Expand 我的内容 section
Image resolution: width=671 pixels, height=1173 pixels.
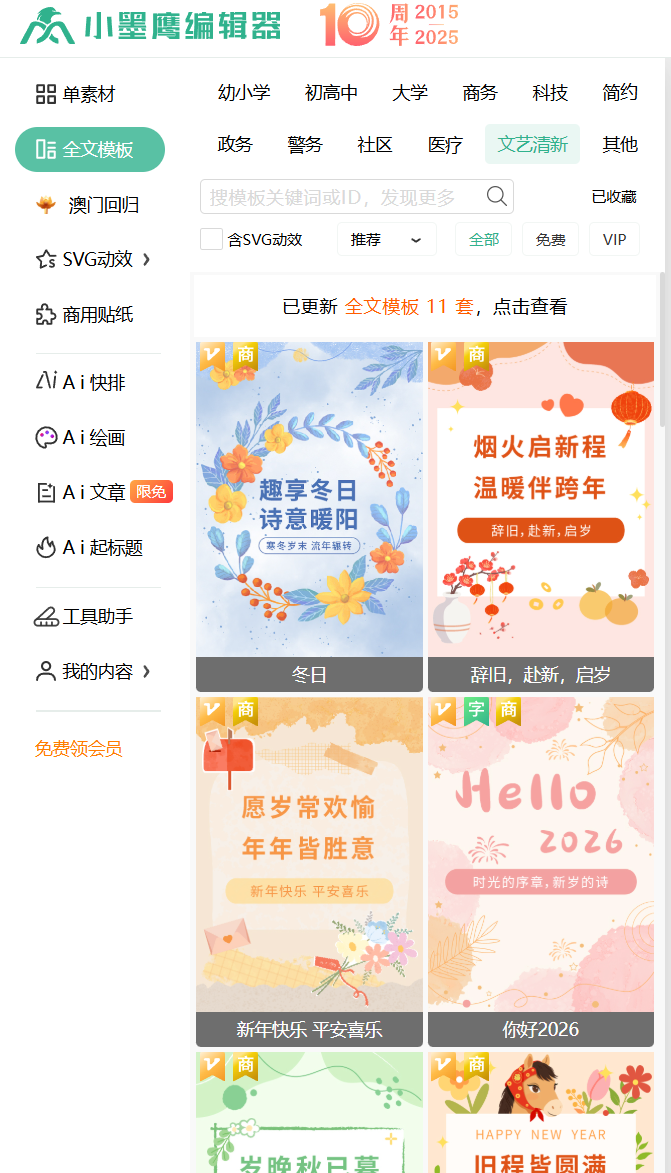(x=92, y=671)
